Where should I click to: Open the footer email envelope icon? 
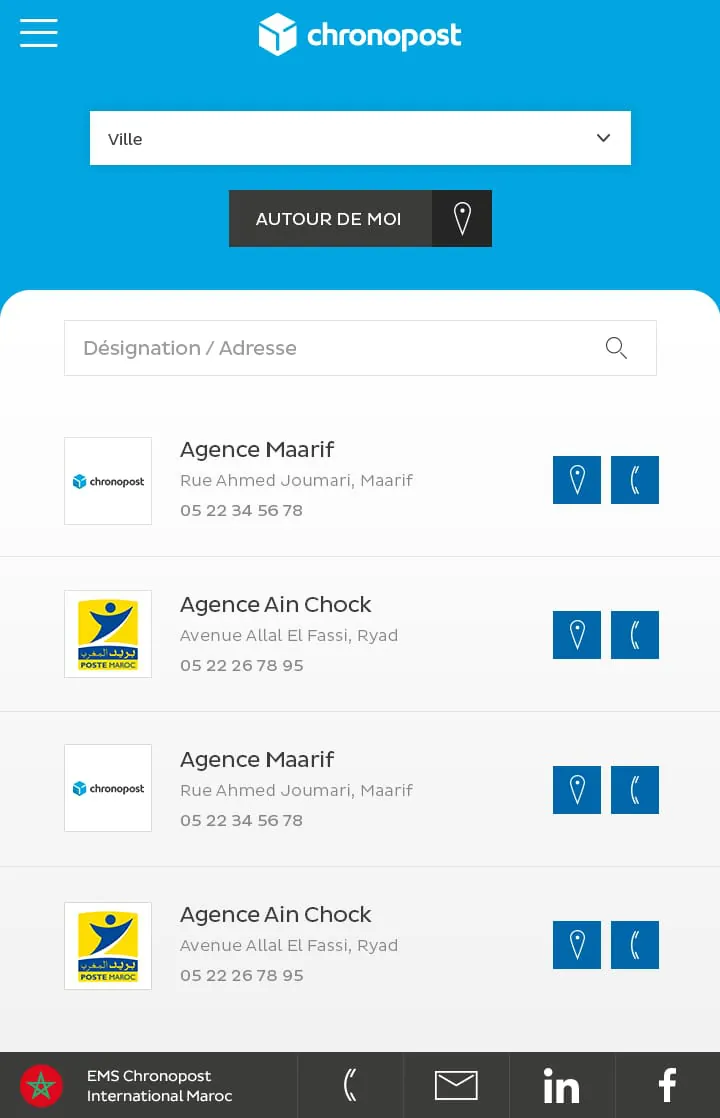coord(456,1085)
